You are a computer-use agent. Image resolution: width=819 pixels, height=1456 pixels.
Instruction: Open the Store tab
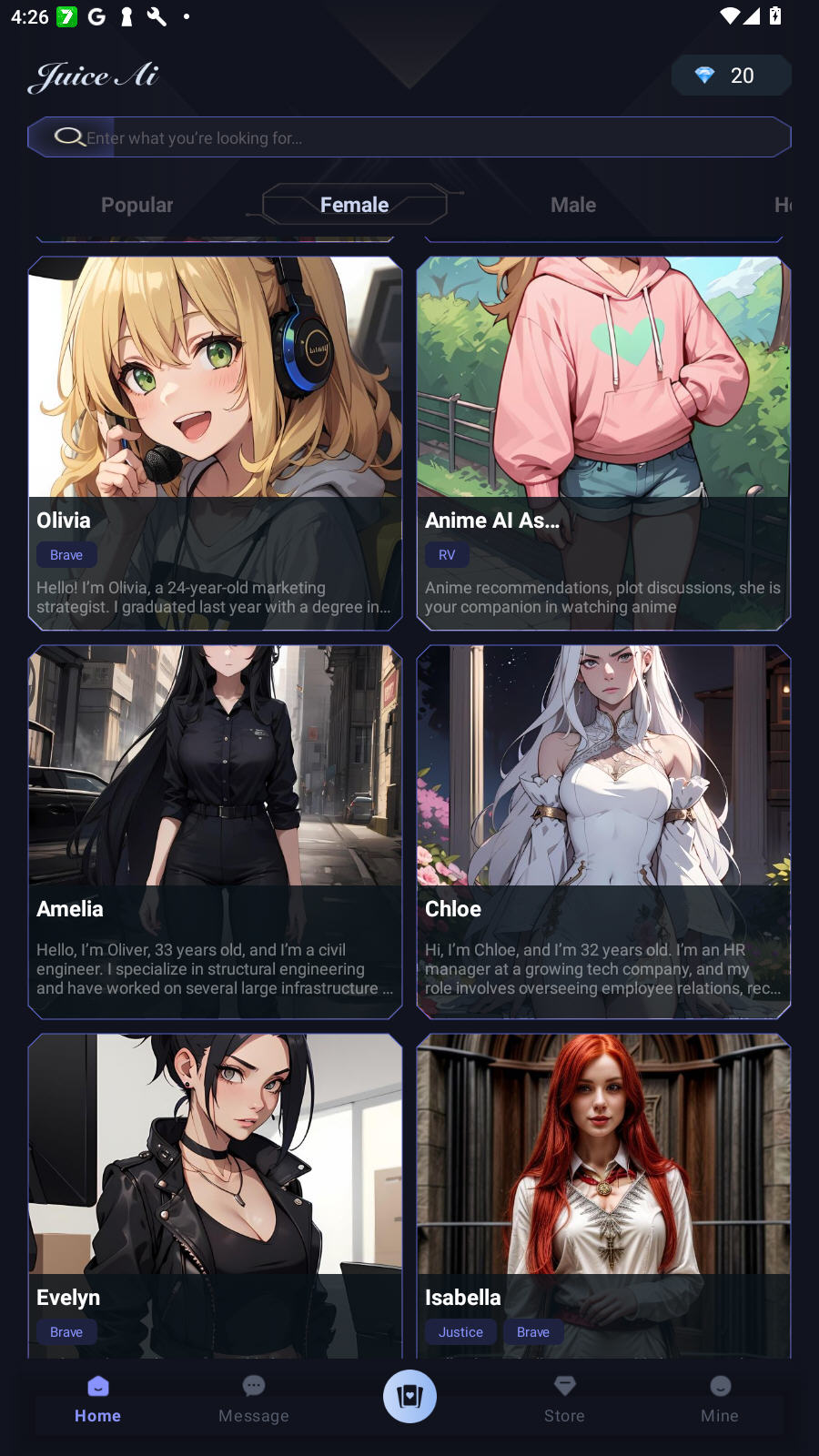(564, 1399)
